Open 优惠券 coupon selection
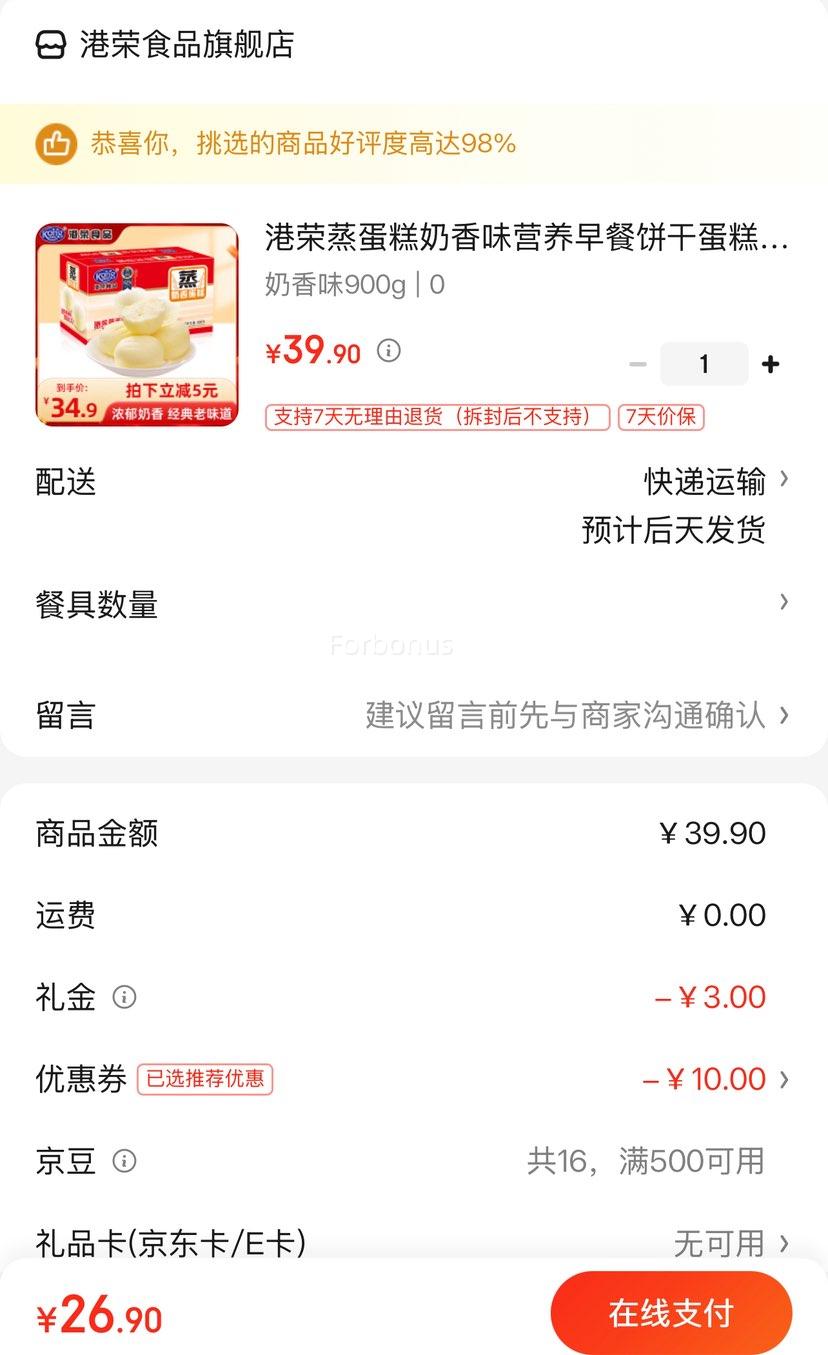The width and height of the screenshot is (828, 1355). [414, 1079]
